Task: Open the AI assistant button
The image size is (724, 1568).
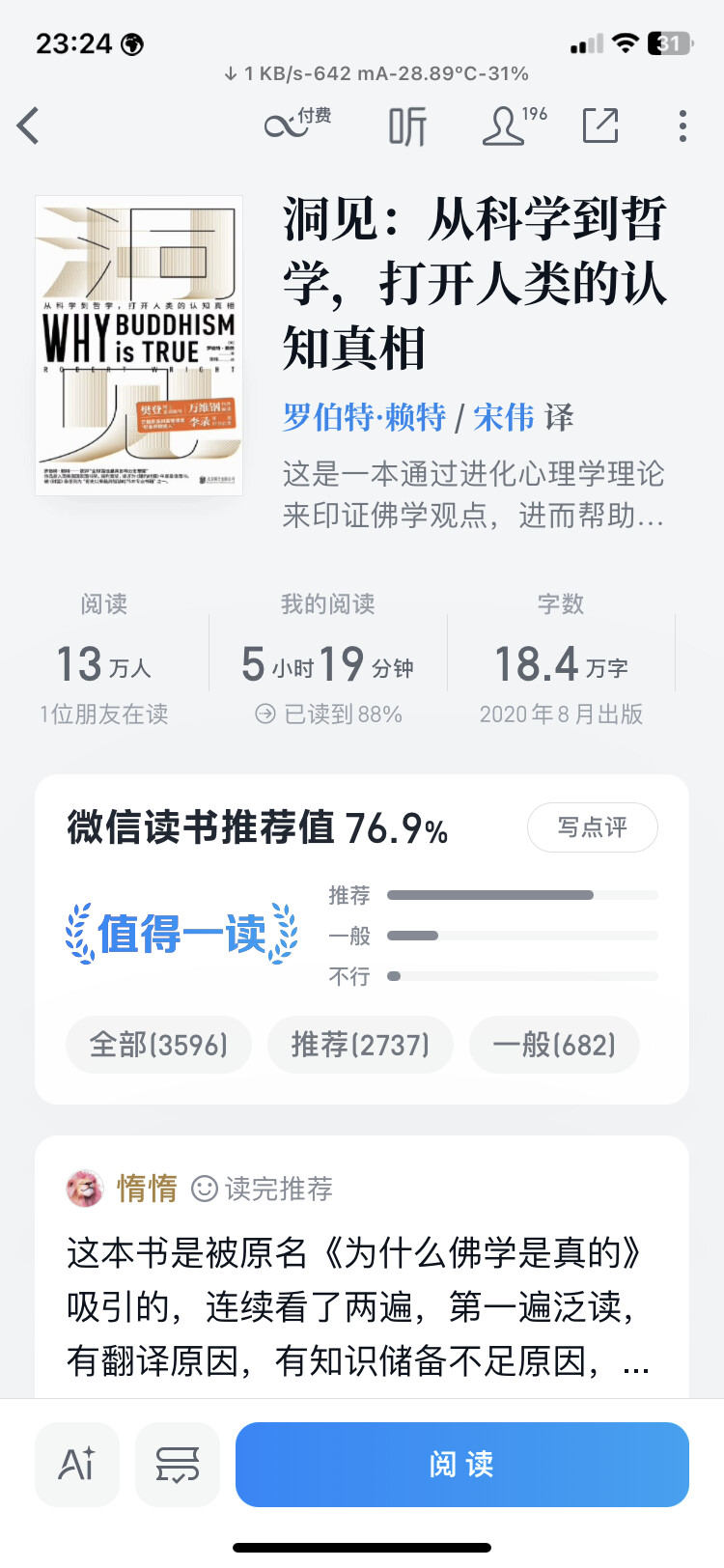Action: (77, 1465)
